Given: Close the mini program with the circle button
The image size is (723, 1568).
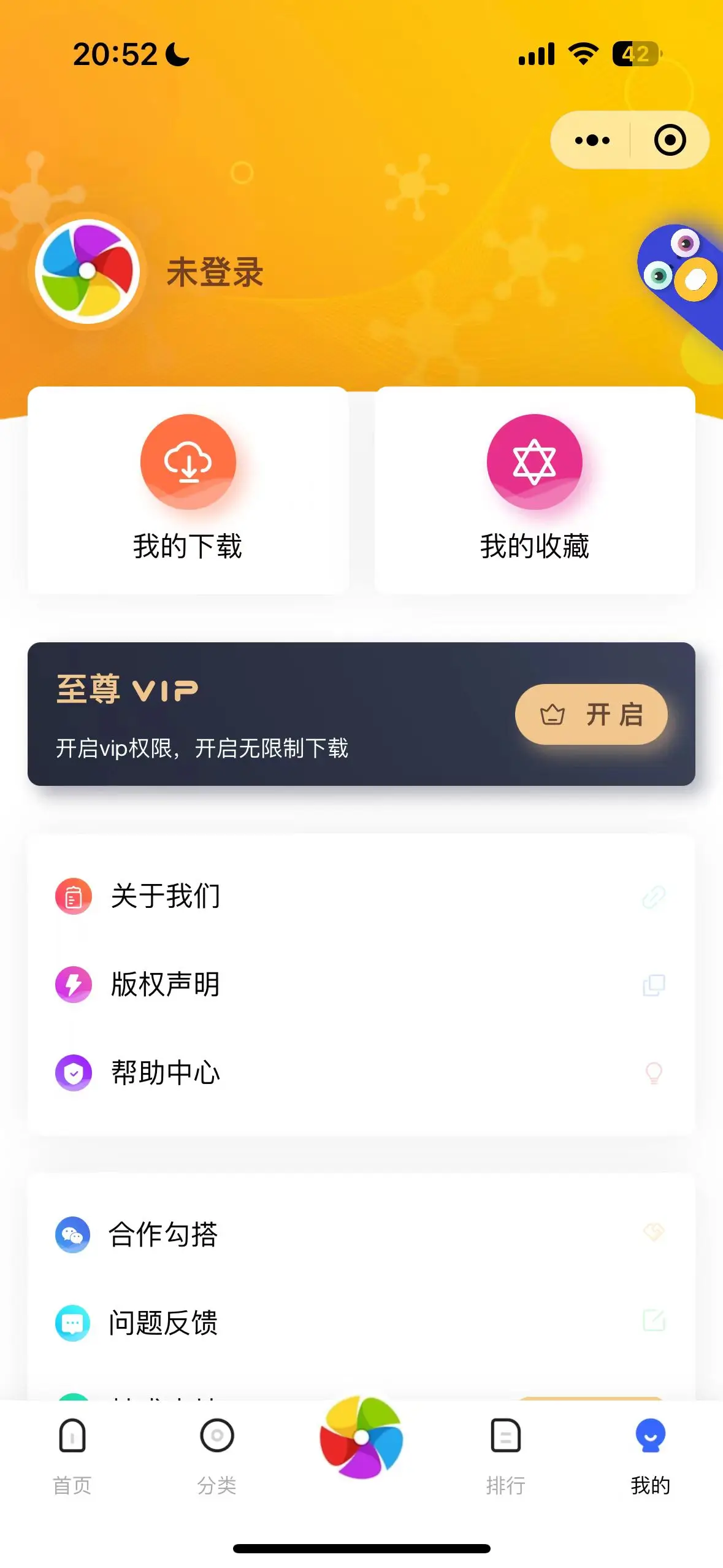Looking at the screenshot, I should [670, 140].
